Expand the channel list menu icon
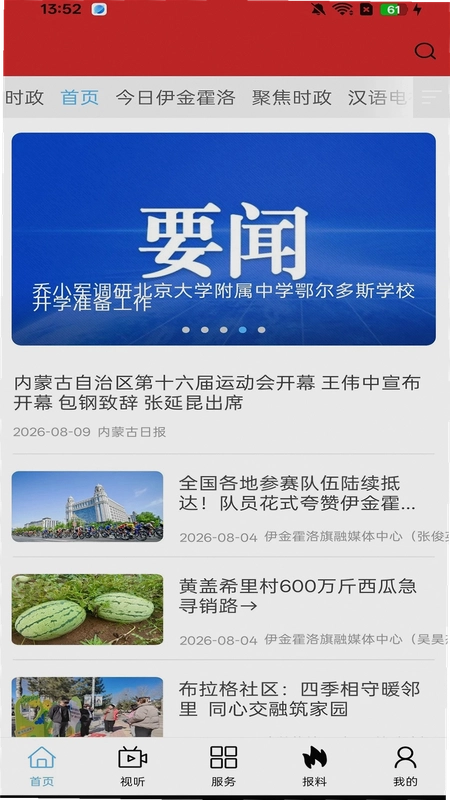 pyautogui.click(x=431, y=97)
